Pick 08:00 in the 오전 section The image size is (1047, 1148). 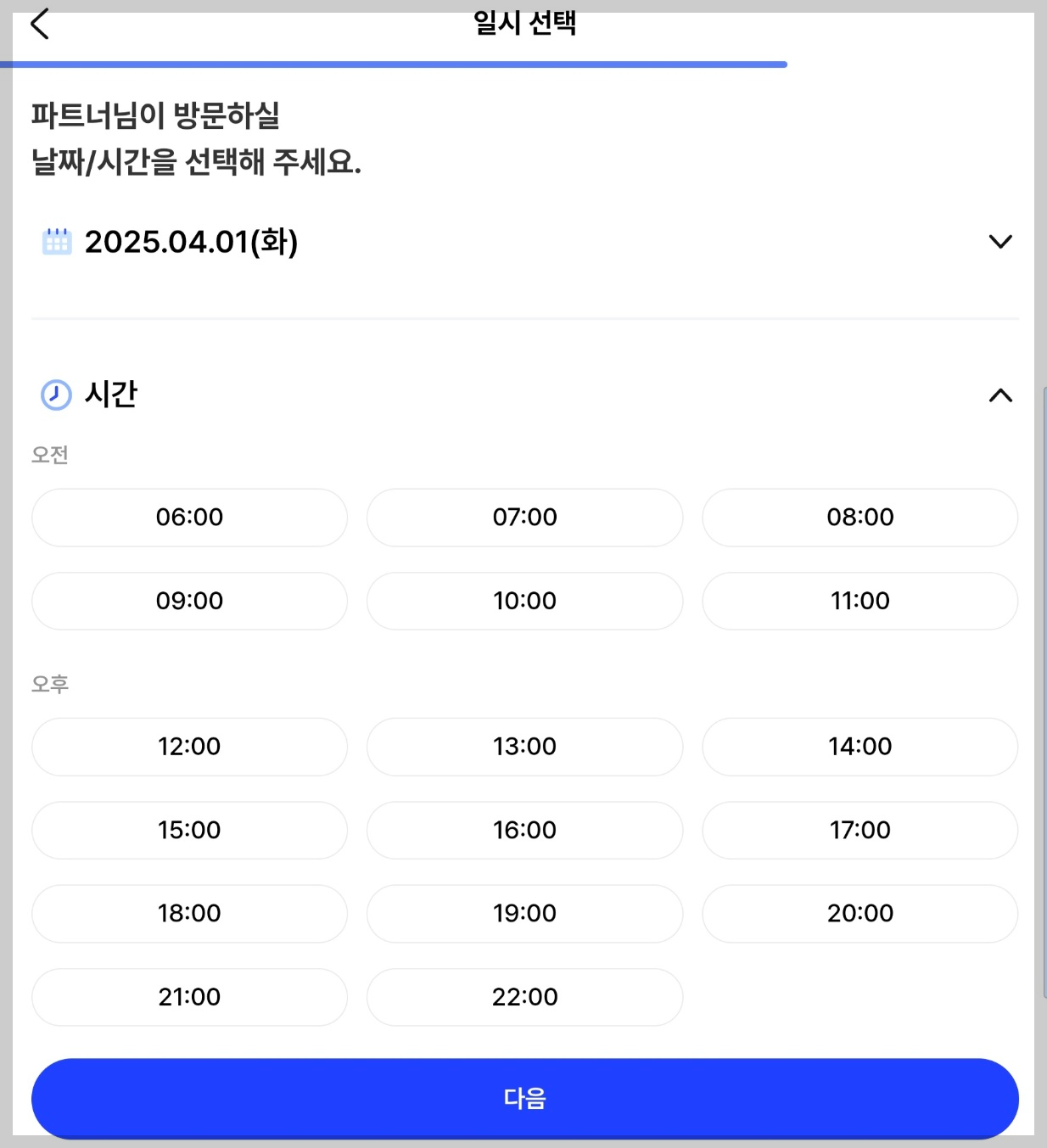pyautogui.click(x=859, y=517)
